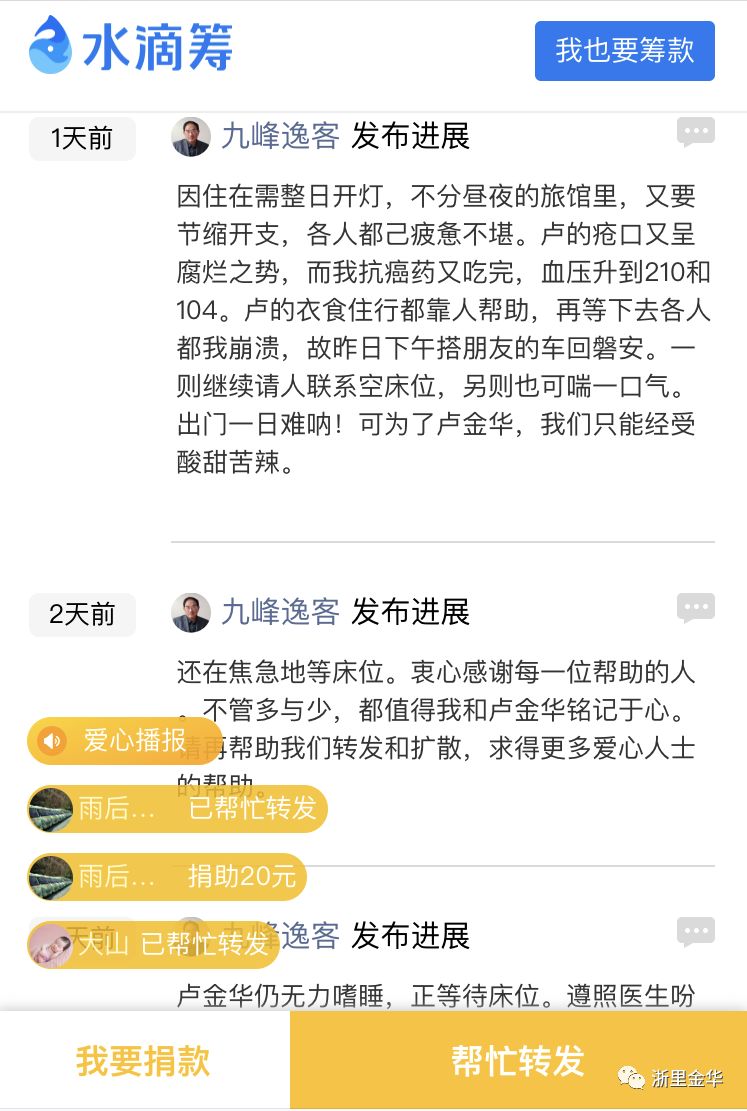
Task: Open the comment bubble icon on the bottom update
Action: [x=695, y=932]
